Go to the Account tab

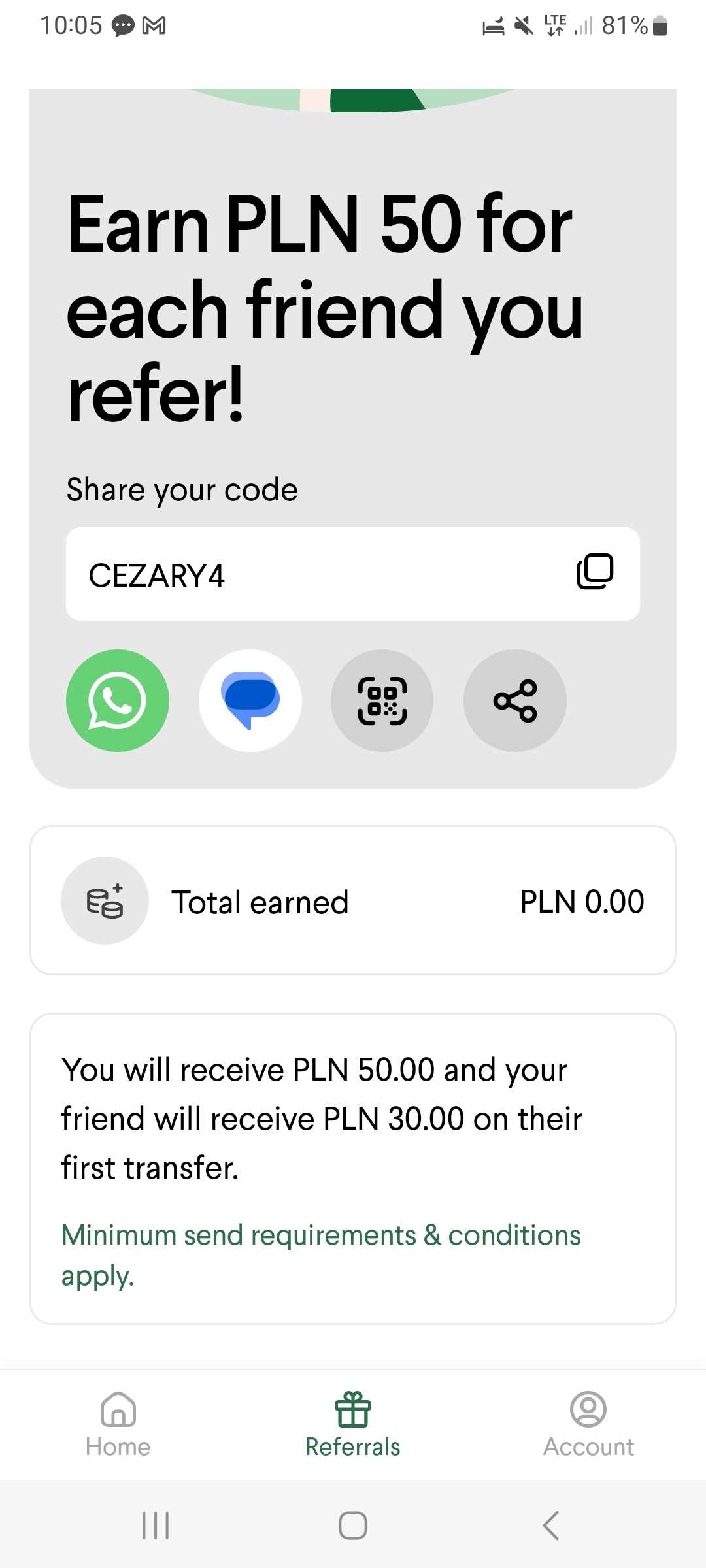pyautogui.click(x=588, y=1426)
